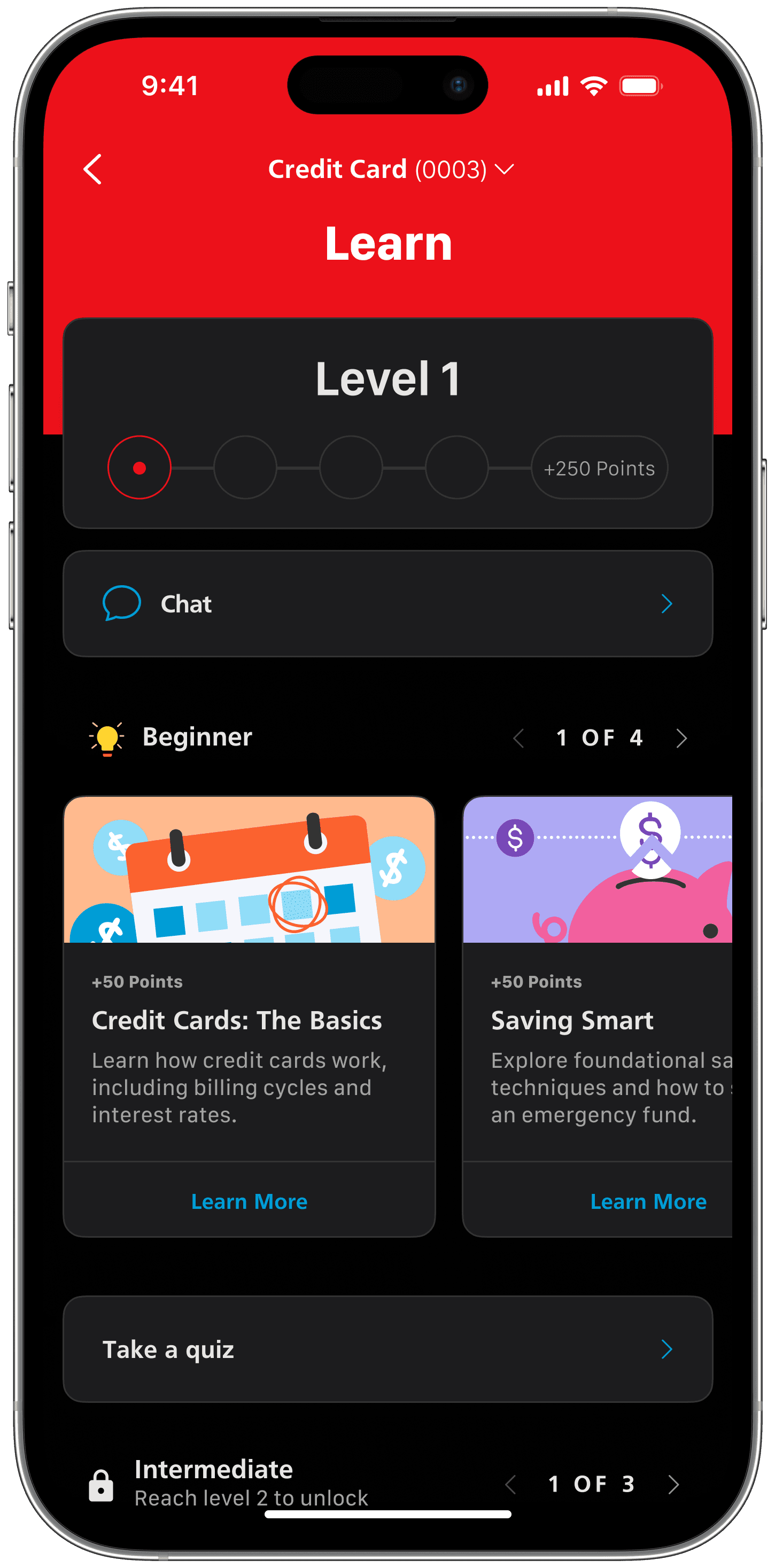Open the Credit Card (0003) account dropdown
The image size is (775, 1568).
[x=391, y=169]
